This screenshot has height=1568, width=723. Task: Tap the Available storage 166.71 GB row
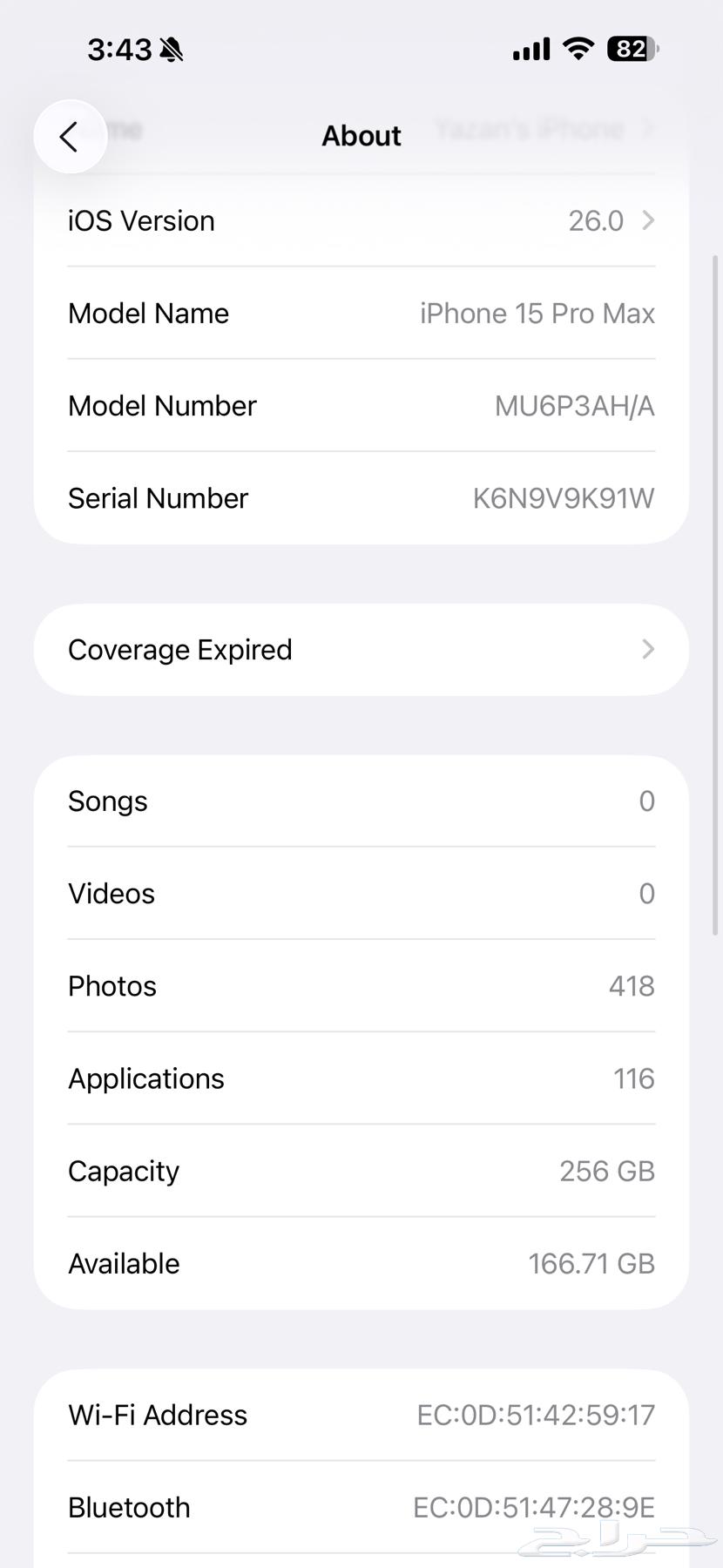tap(361, 1263)
